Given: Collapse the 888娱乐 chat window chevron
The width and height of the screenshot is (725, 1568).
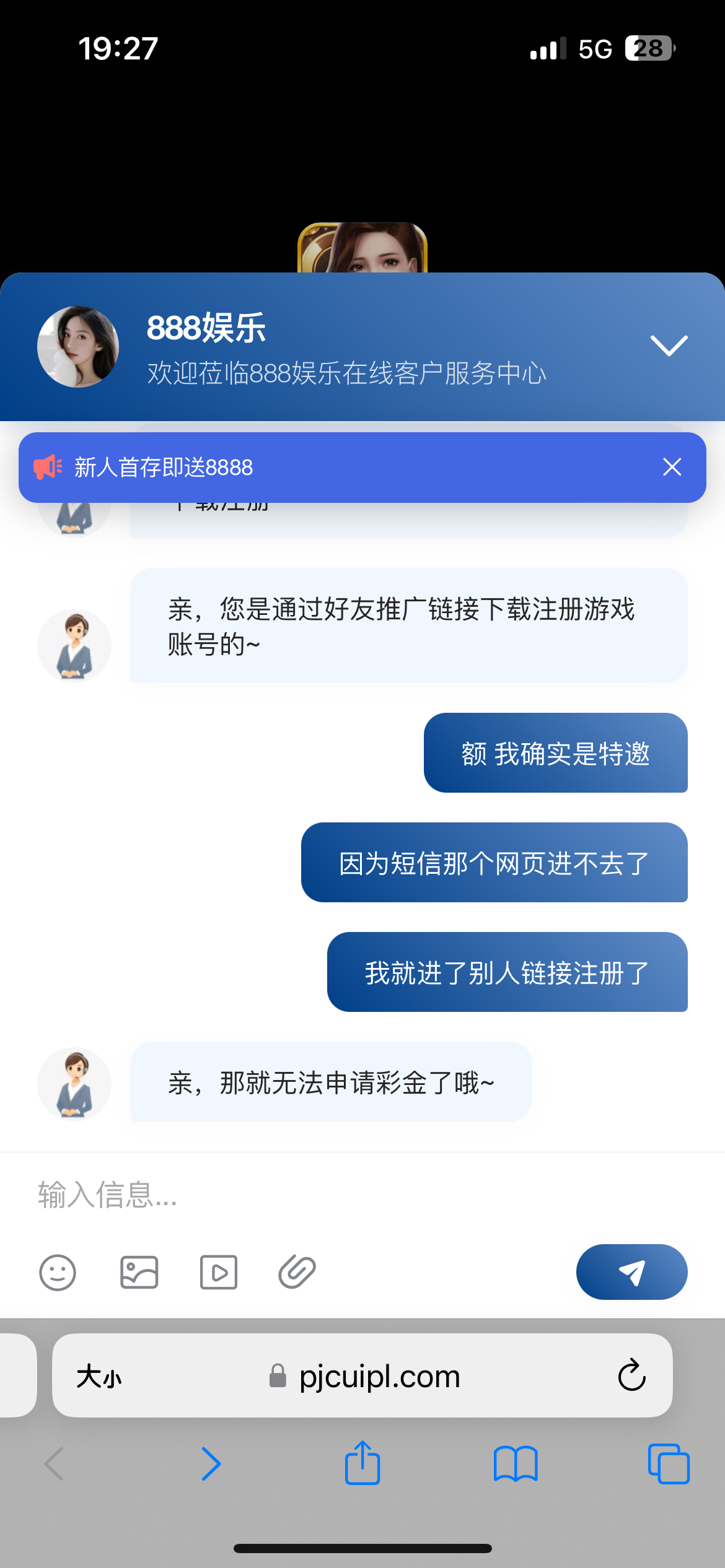Looking at the screenshot, I should click(669, 346).
